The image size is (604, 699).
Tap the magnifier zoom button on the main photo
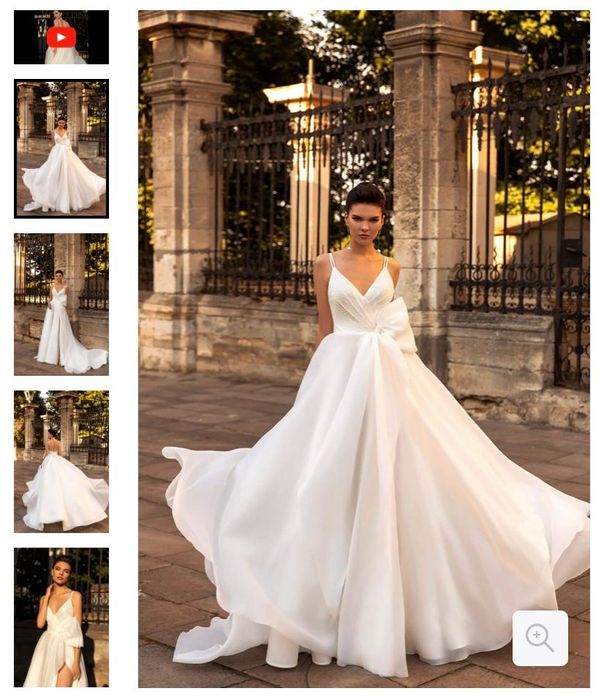point(540,638)
